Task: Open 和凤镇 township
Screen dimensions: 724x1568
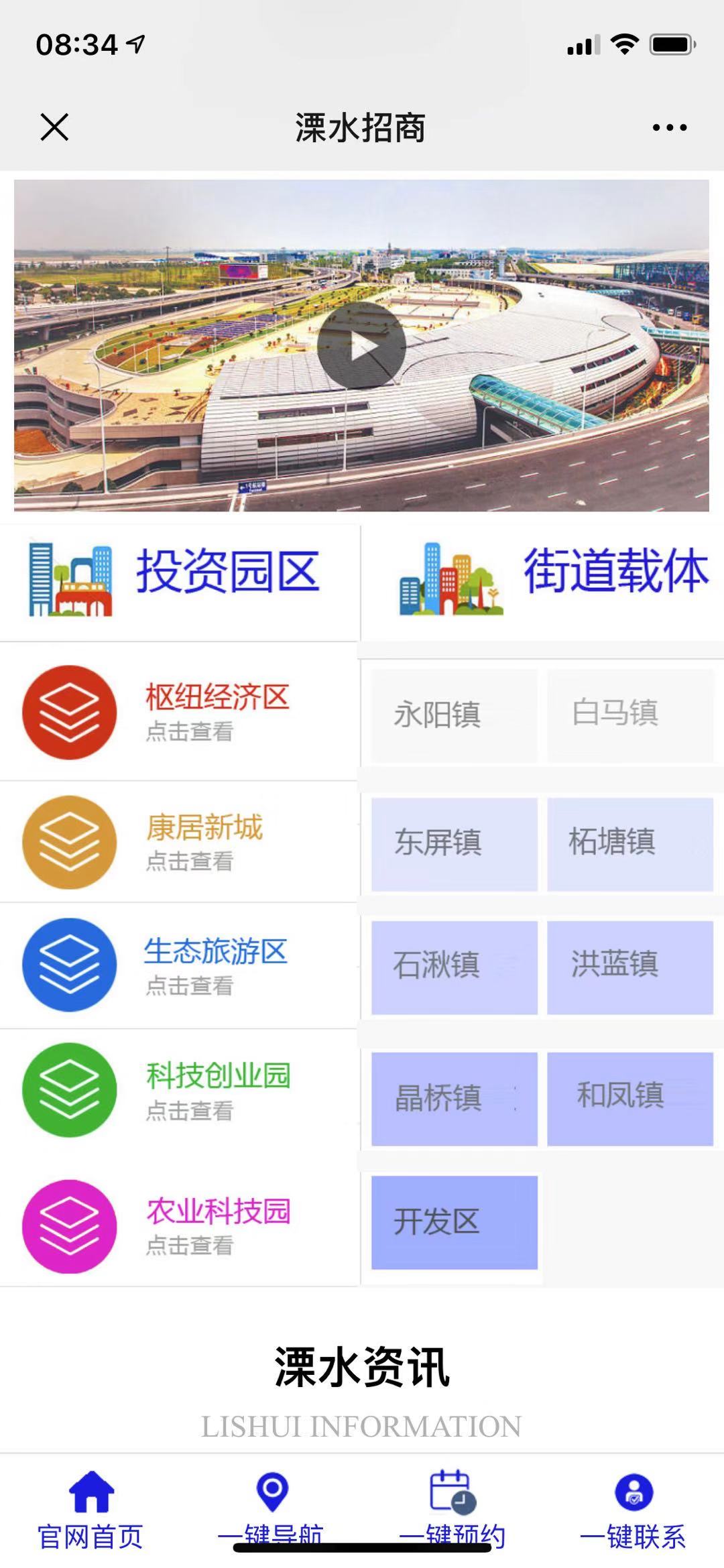Action: click(x=630, y=1099)
